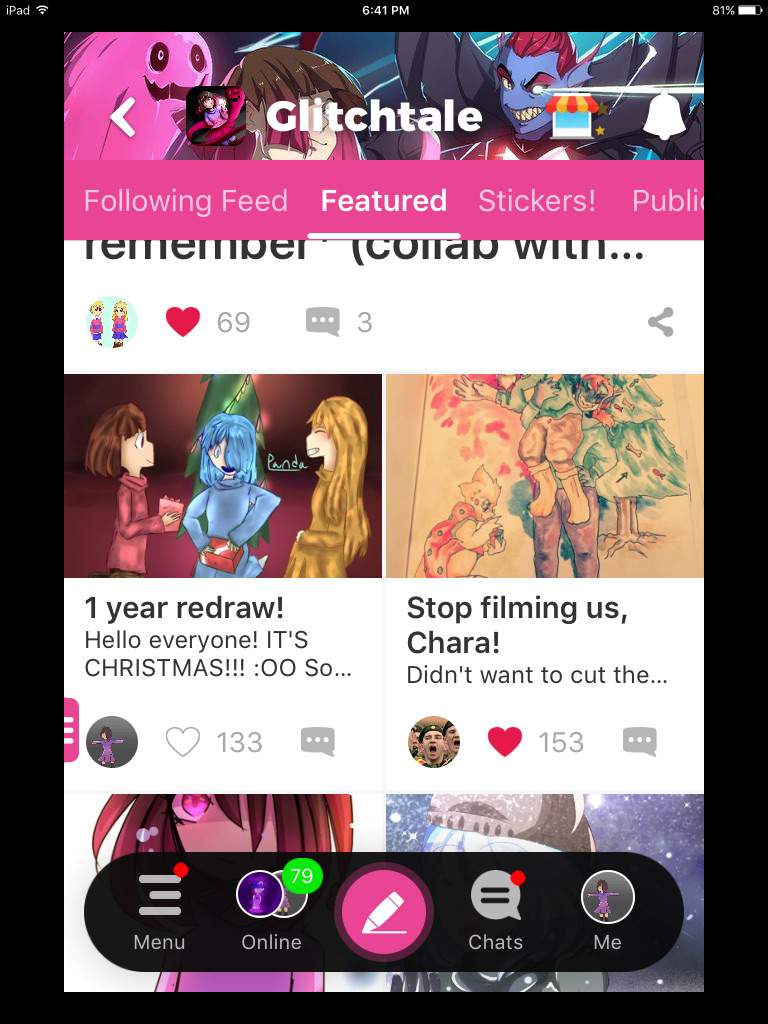Unlike the post with 69 likes
Image resolution: width=768 pixels, height=1024 pixels.
pyautogui.click(x=183, y=322)
